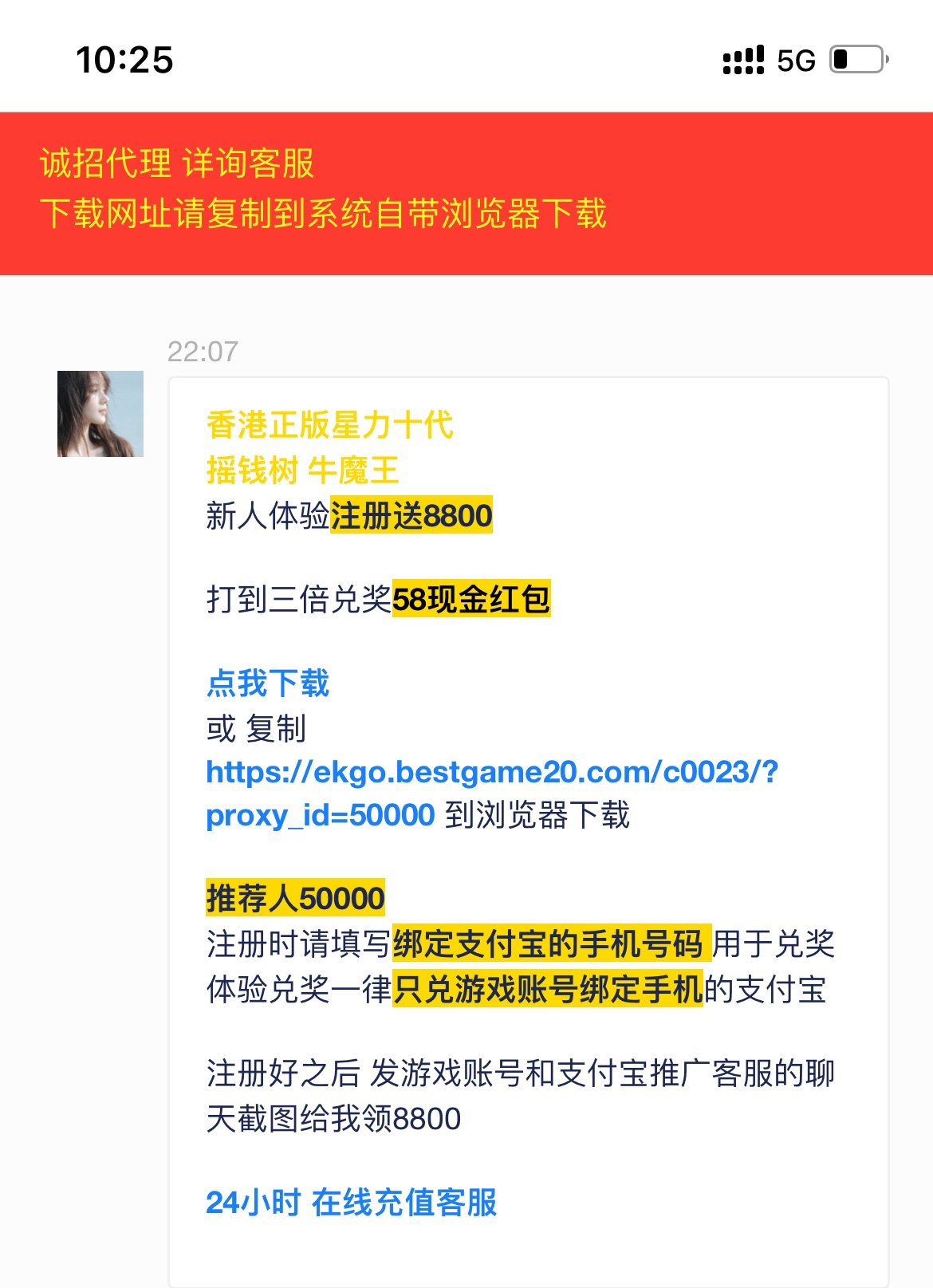Open the ekgo.bestgame20.com URL link

(x=490, y=772)
